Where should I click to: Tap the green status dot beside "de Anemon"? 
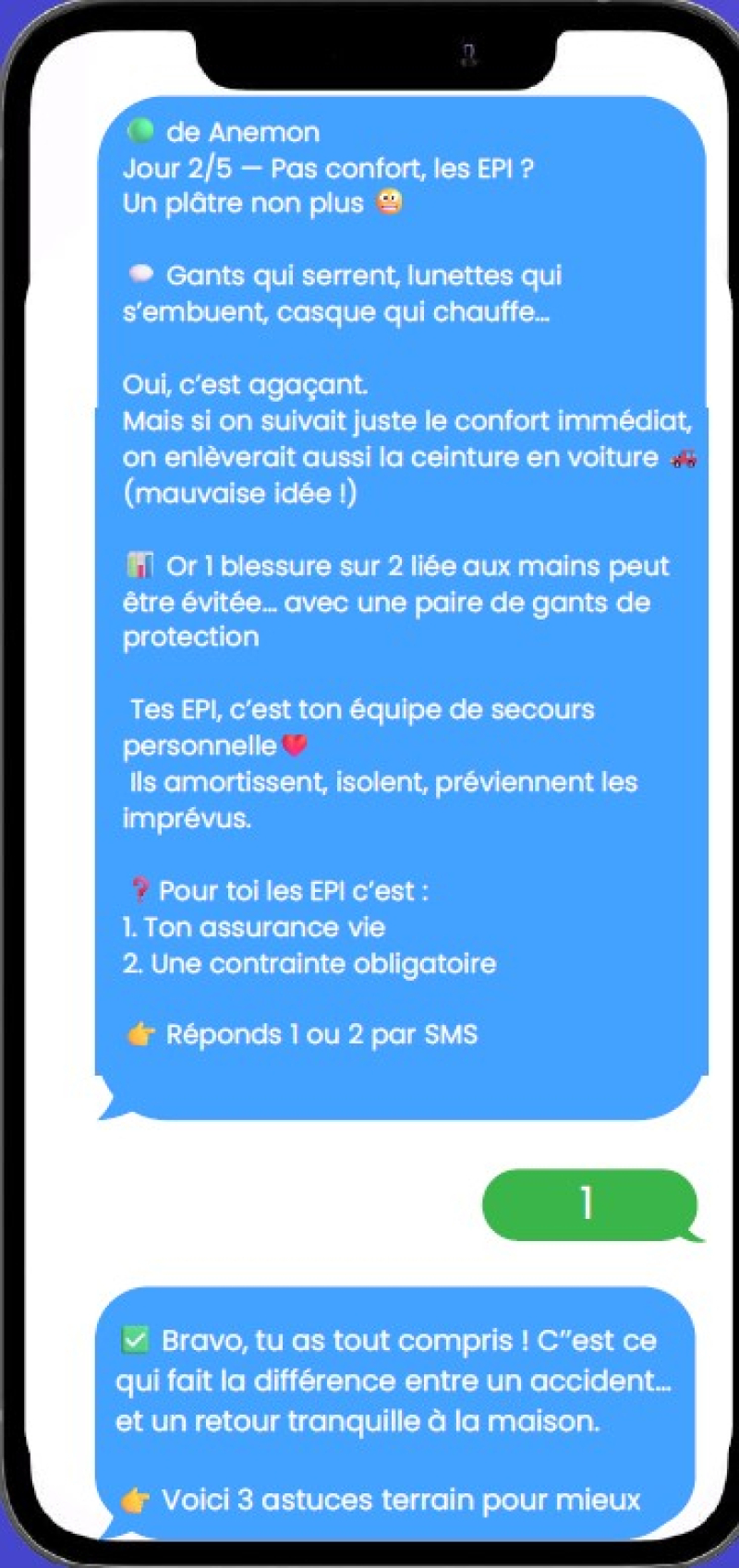(140, 131)
